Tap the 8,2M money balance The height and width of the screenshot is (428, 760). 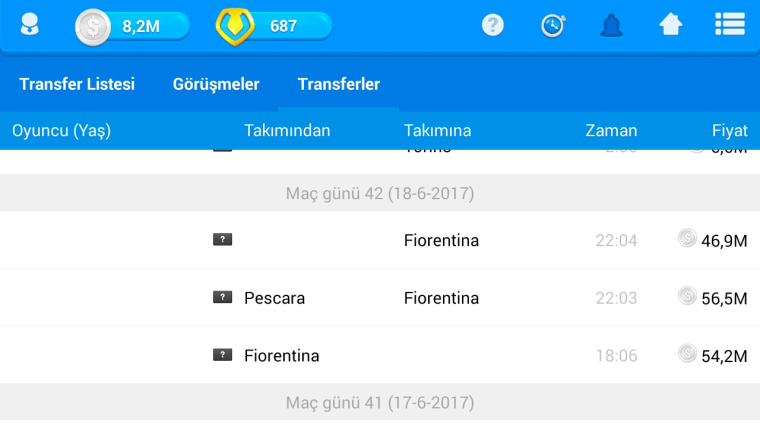tap(132, 26)
